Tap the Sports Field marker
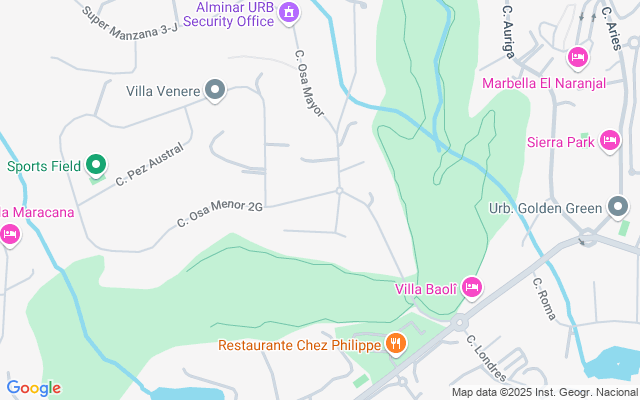 [96, 165]
